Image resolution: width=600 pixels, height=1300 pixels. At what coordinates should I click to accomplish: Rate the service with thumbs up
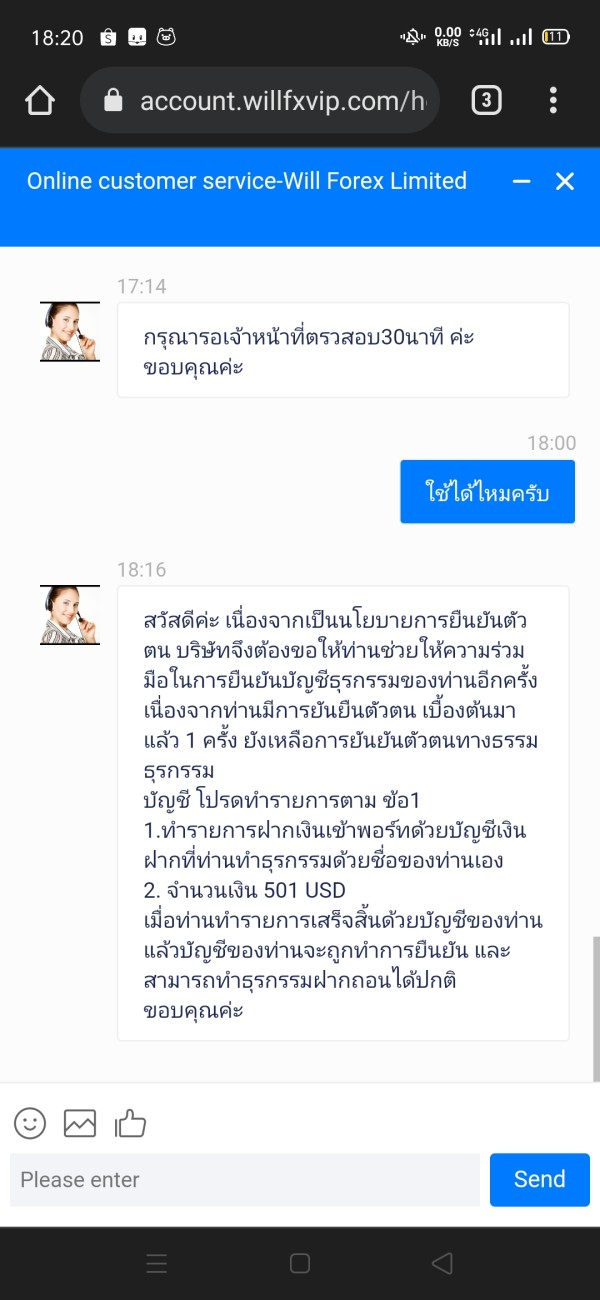tap(130, 1123)
